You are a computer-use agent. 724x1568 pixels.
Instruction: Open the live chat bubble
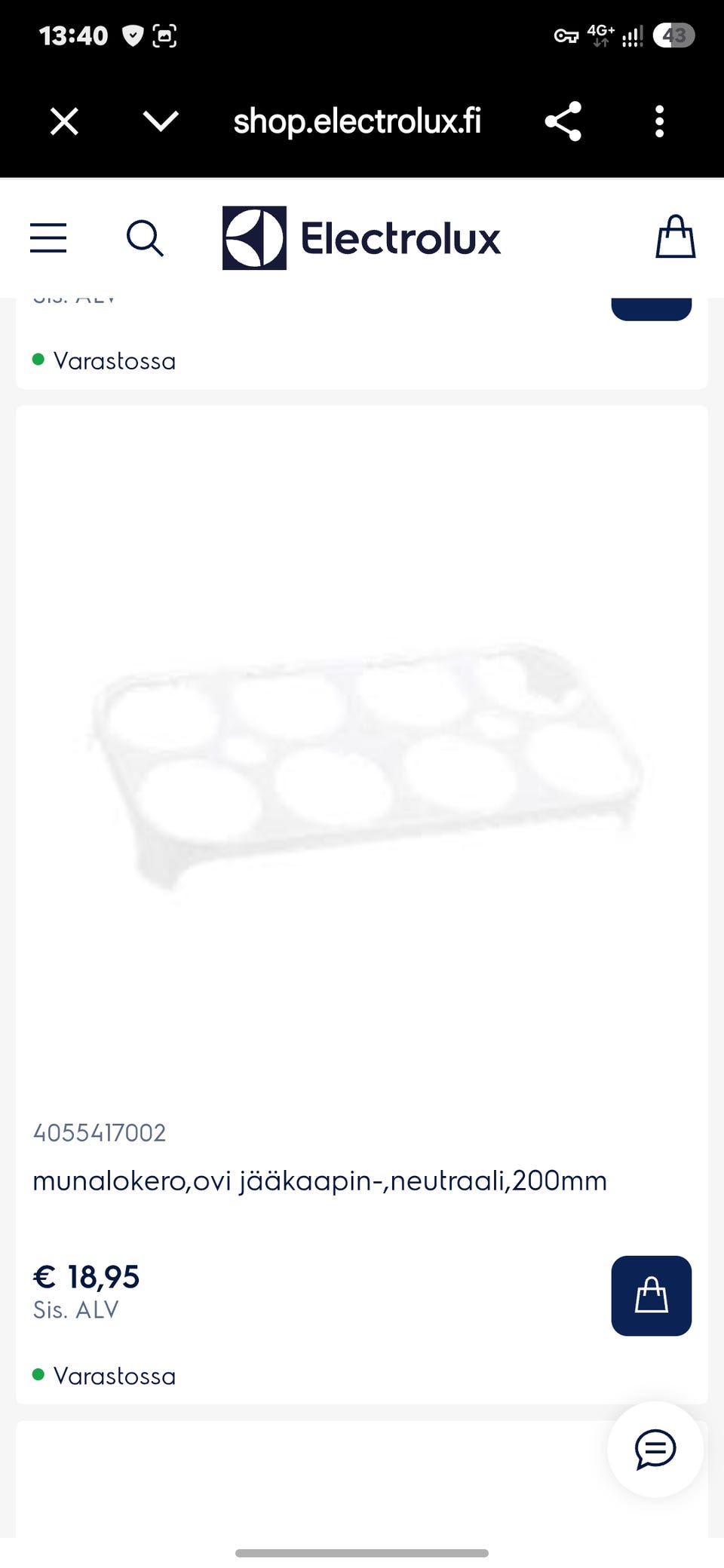pyautogui.click(x=655, y=1449)
